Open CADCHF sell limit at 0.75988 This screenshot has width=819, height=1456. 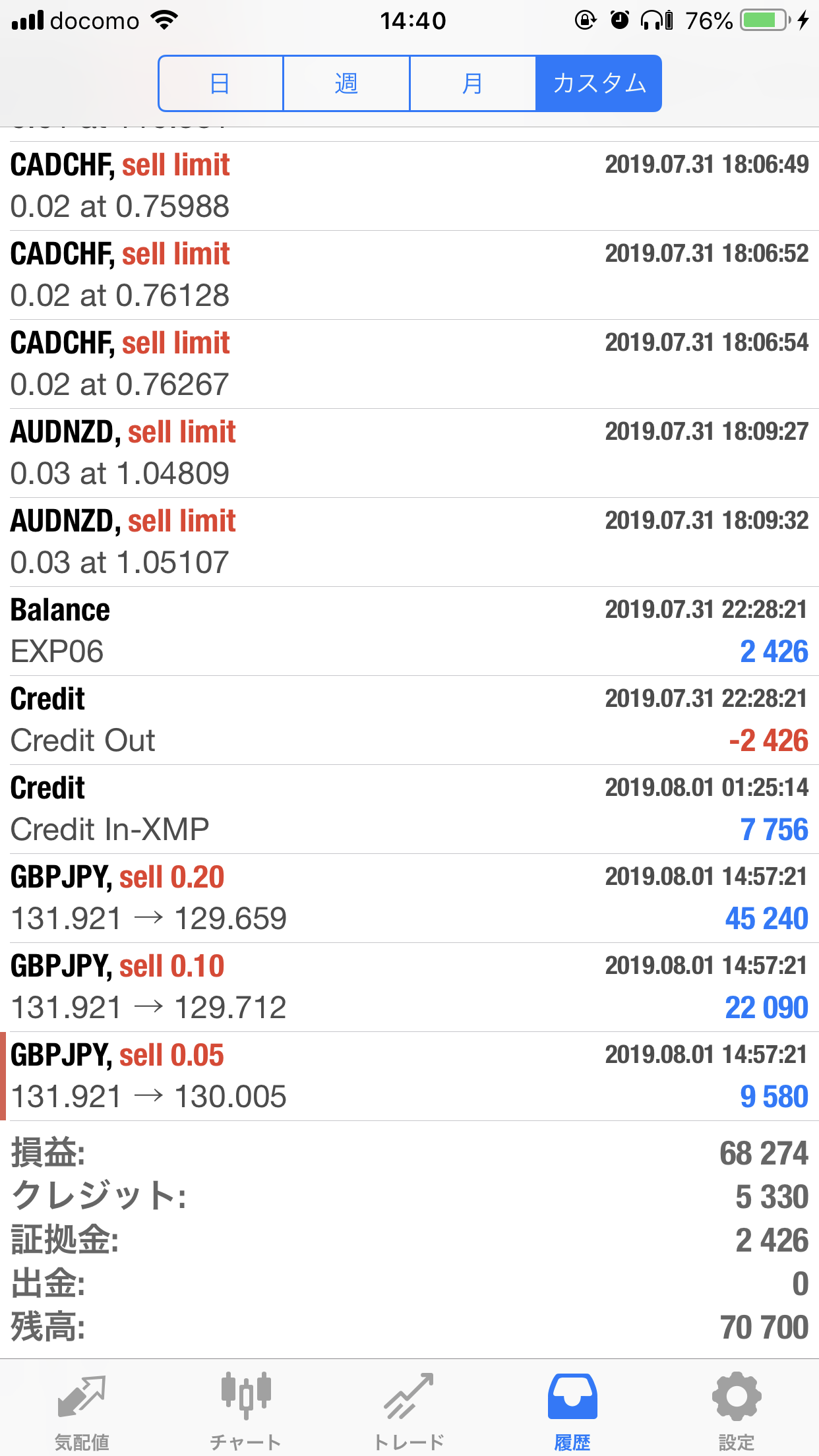tap(409, 186)
